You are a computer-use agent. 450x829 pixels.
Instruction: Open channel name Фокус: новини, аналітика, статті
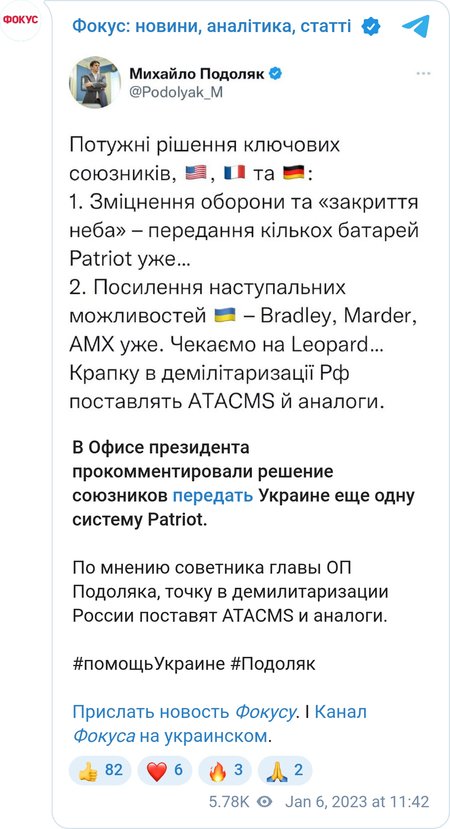[212, 26]
